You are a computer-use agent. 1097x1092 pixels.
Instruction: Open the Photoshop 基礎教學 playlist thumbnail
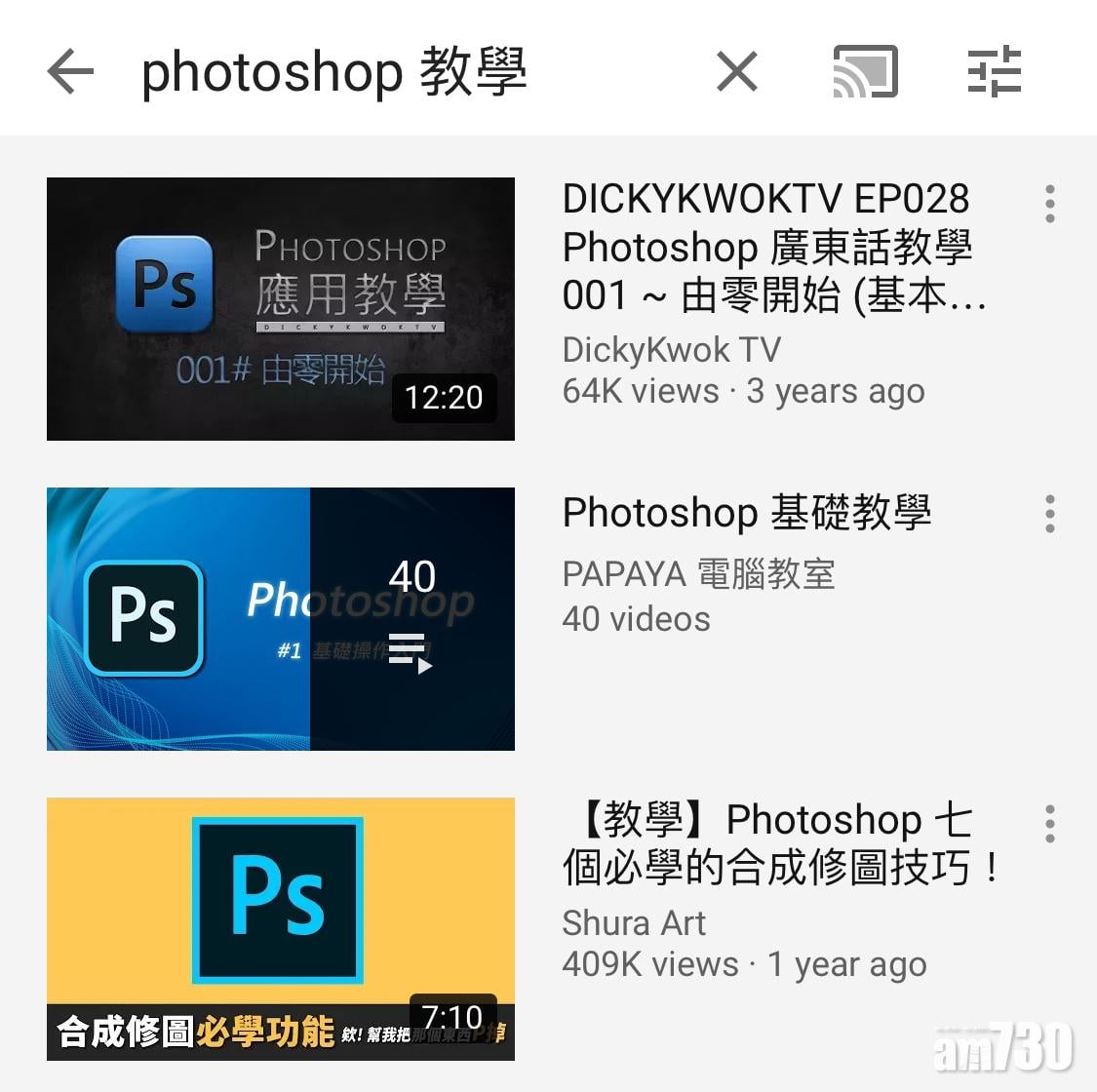pyautogui.click(x=281, y=619)
